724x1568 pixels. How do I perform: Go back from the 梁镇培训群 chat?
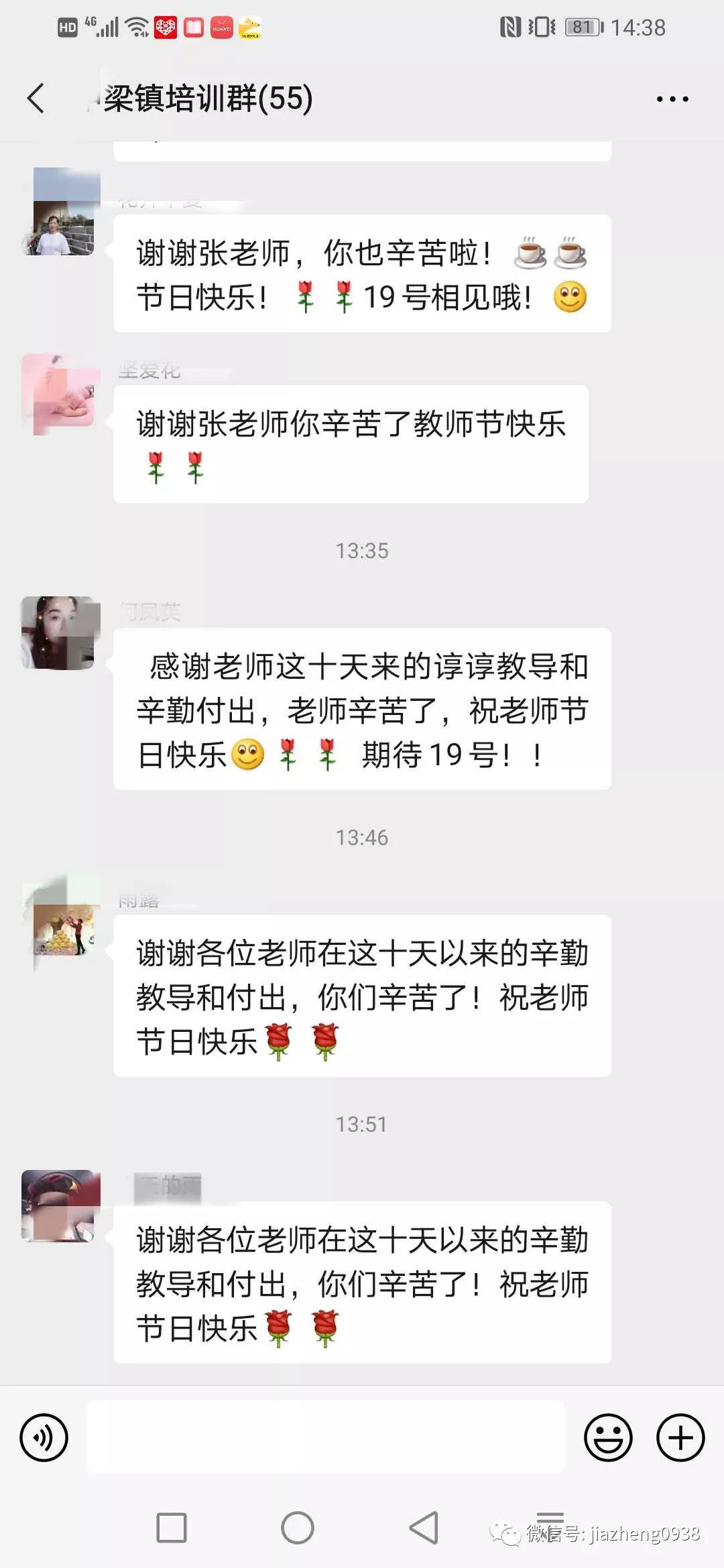tap(36, 99)
